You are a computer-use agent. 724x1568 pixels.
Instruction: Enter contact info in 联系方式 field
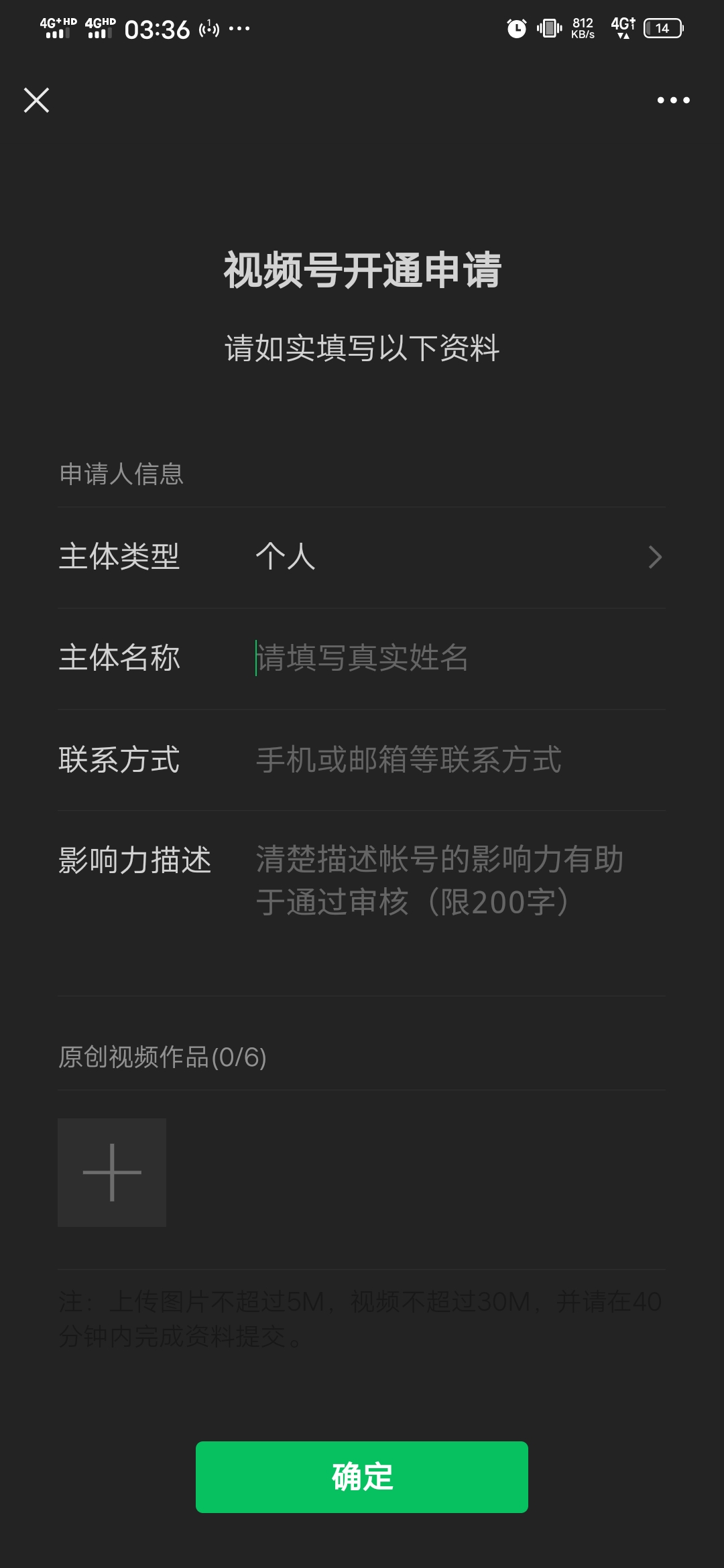(x=456, y=760)
